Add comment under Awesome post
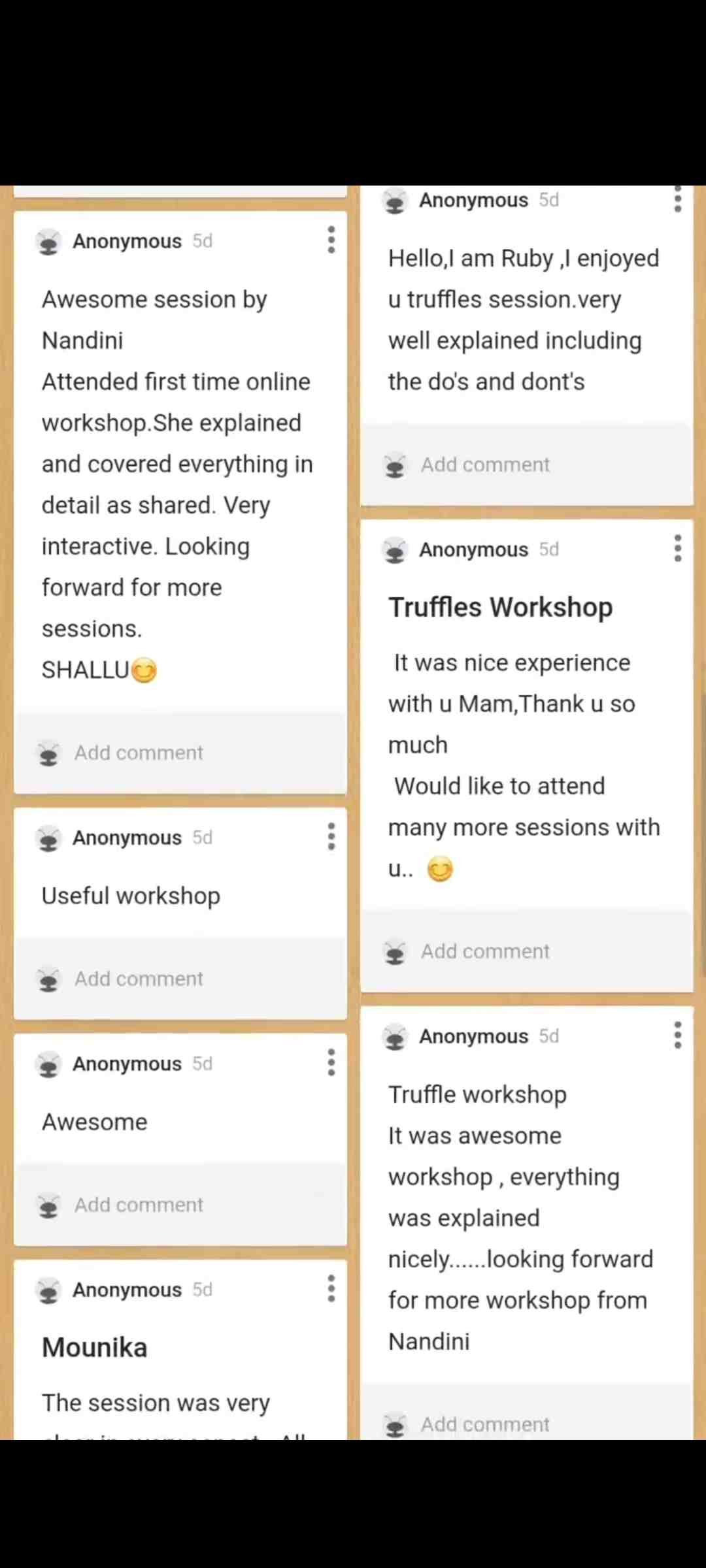 [x=139, y=1205]
